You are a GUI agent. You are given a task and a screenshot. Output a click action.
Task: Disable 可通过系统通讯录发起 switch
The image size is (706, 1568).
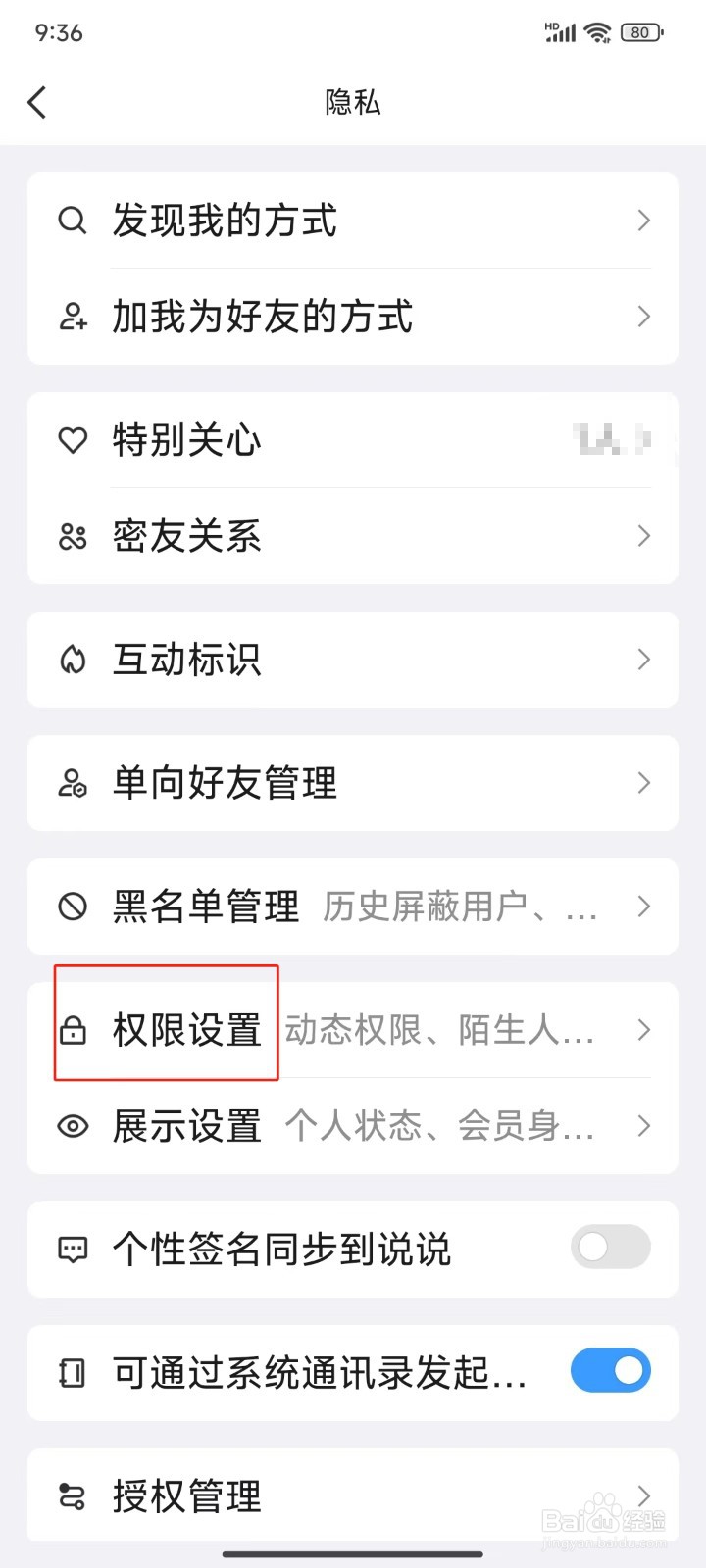[x=609, y=1371]
